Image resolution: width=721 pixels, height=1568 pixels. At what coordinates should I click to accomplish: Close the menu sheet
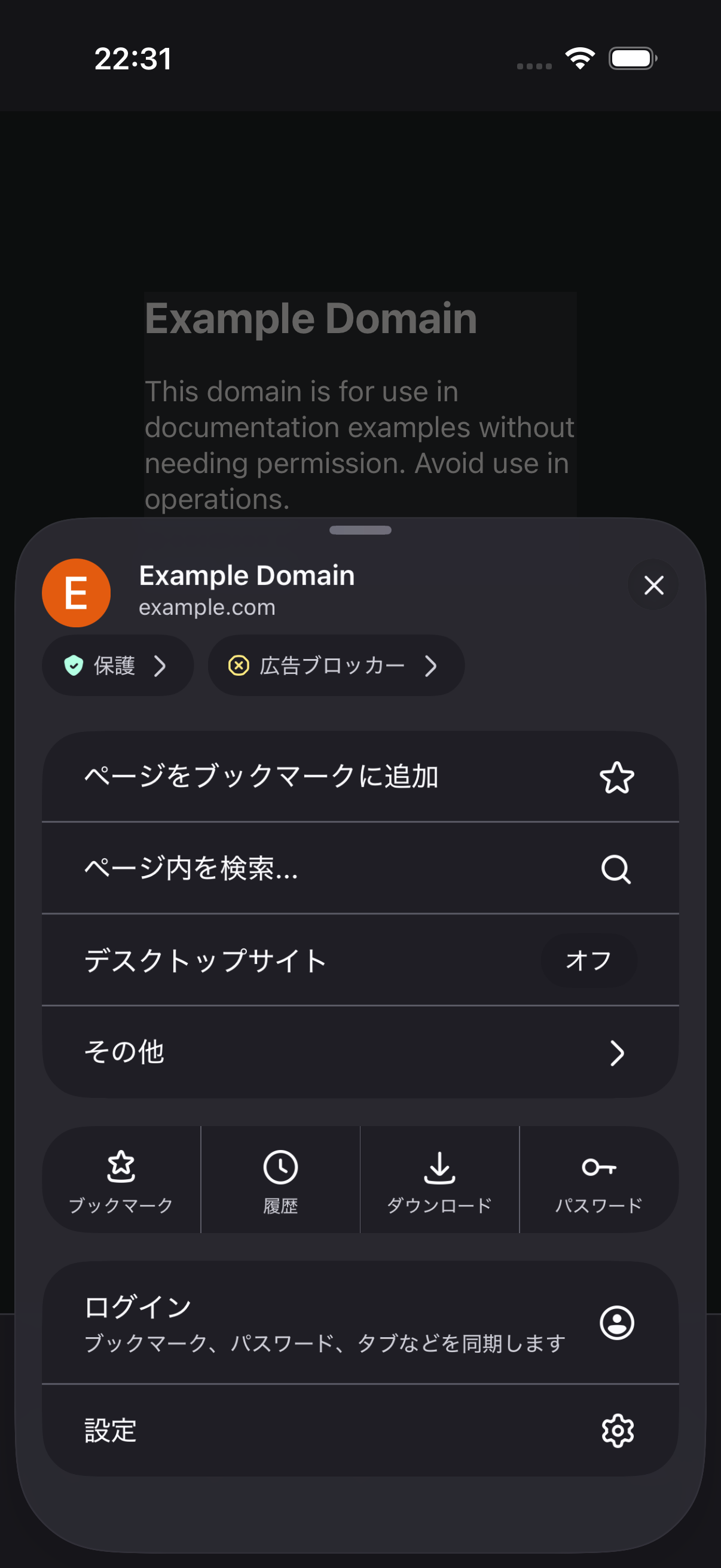pos(653,585)
